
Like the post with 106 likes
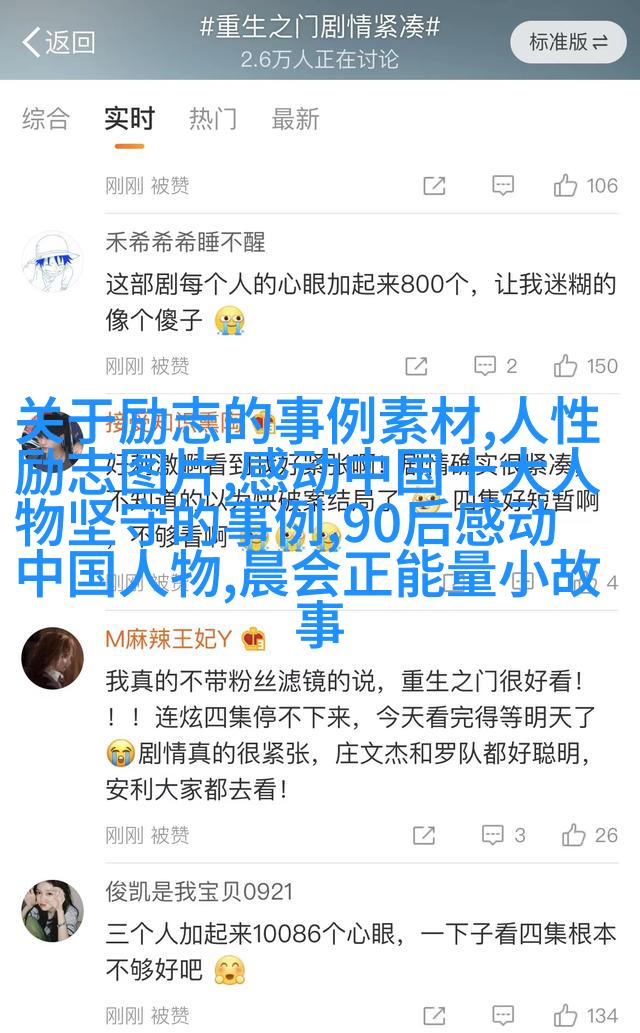[x=586, y=185]
